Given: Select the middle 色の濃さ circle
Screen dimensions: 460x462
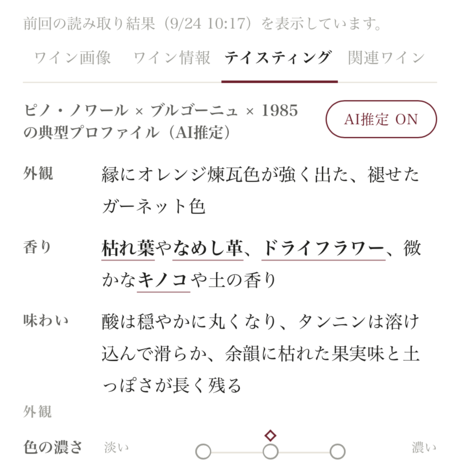Looking at the screenshot, I should click(270, 452).
